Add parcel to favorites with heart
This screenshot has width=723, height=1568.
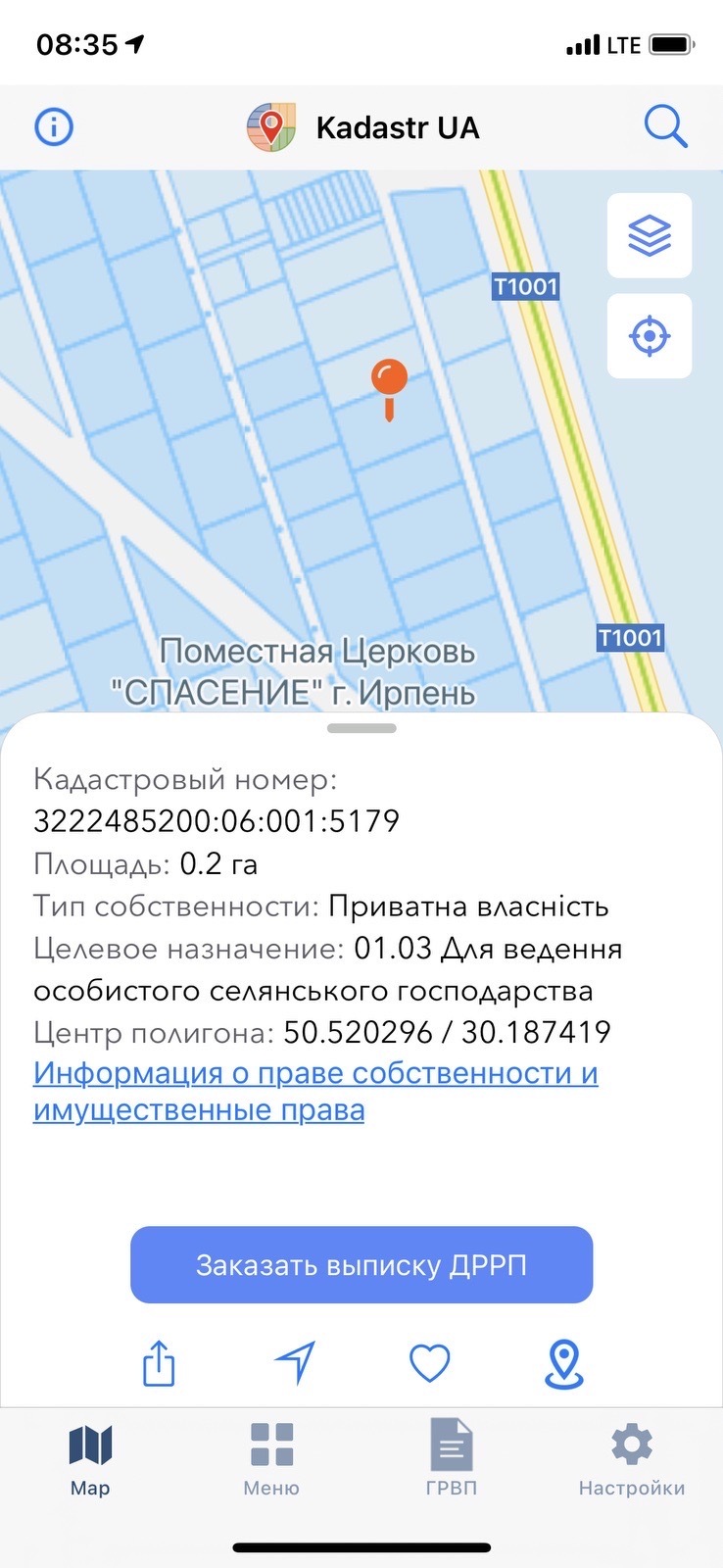pos(429,1362)
